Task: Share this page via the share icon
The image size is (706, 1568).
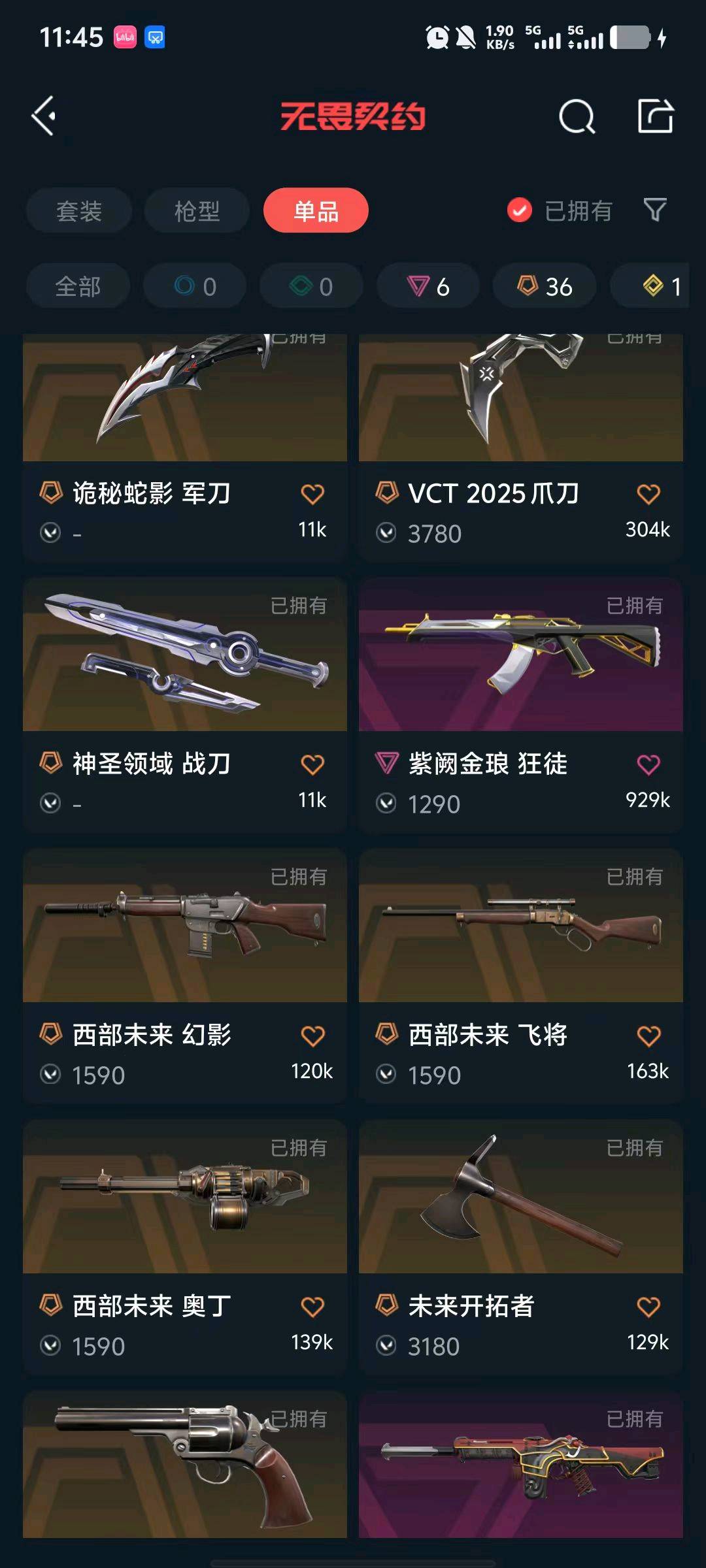Action: point(656,116)
